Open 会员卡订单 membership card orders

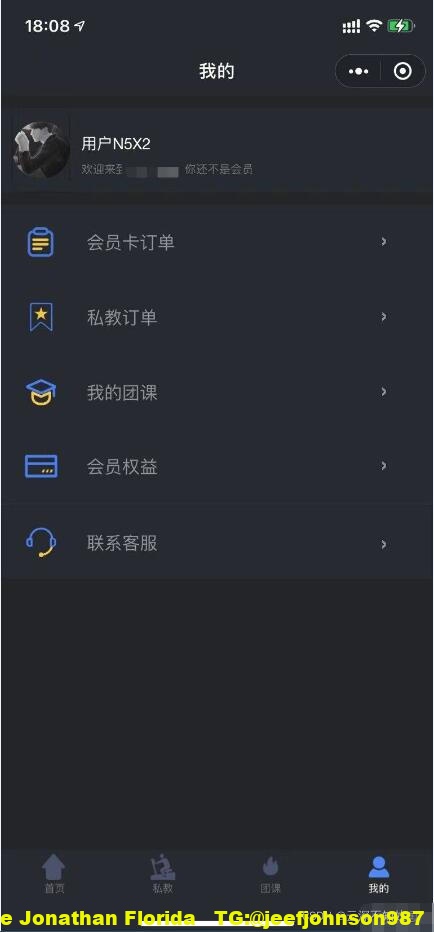click(x=216, y=242)
